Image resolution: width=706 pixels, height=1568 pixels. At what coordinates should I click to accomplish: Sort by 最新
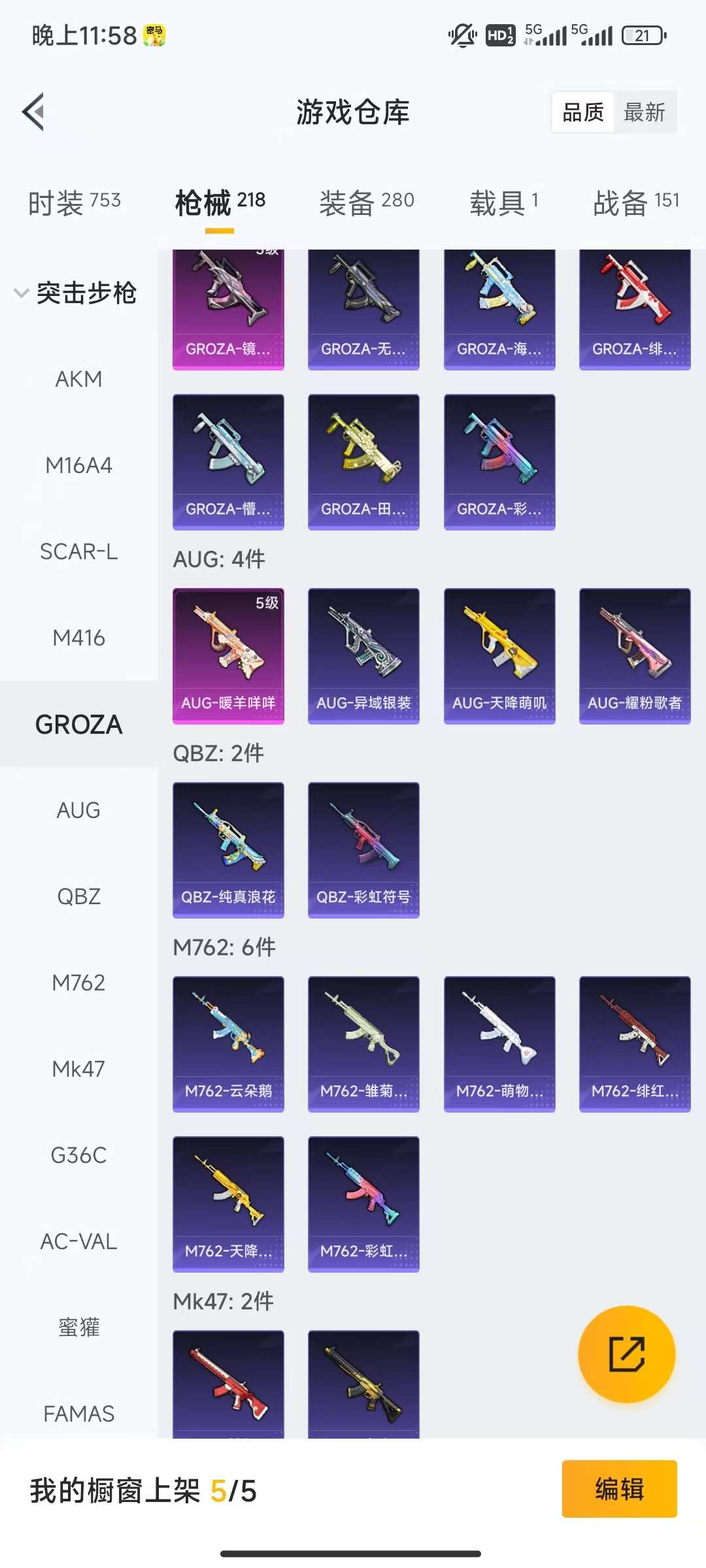(x=644, y=112)
